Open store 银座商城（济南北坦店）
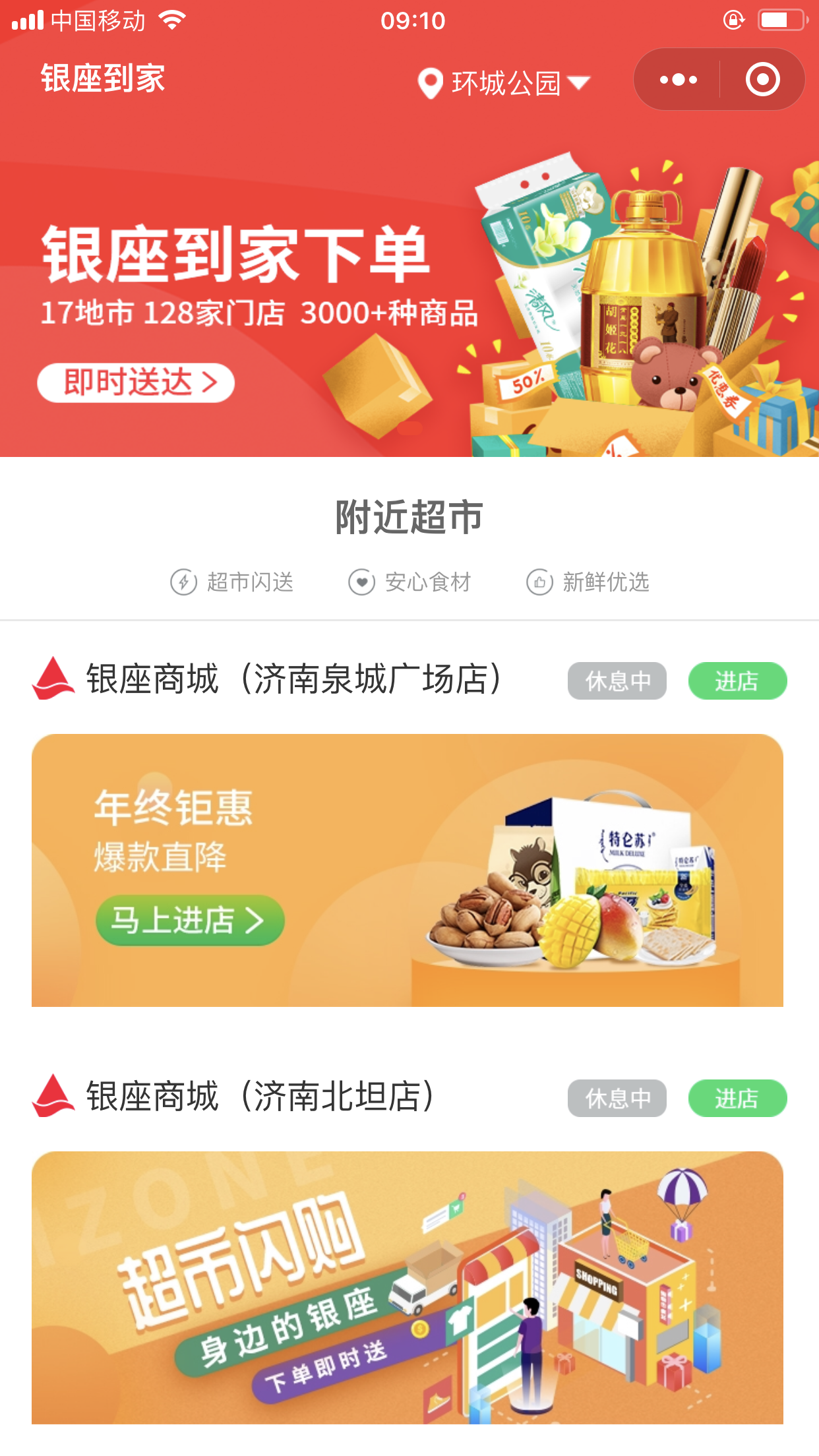The image size is (819, 1456). click(x=260, y=1097)
